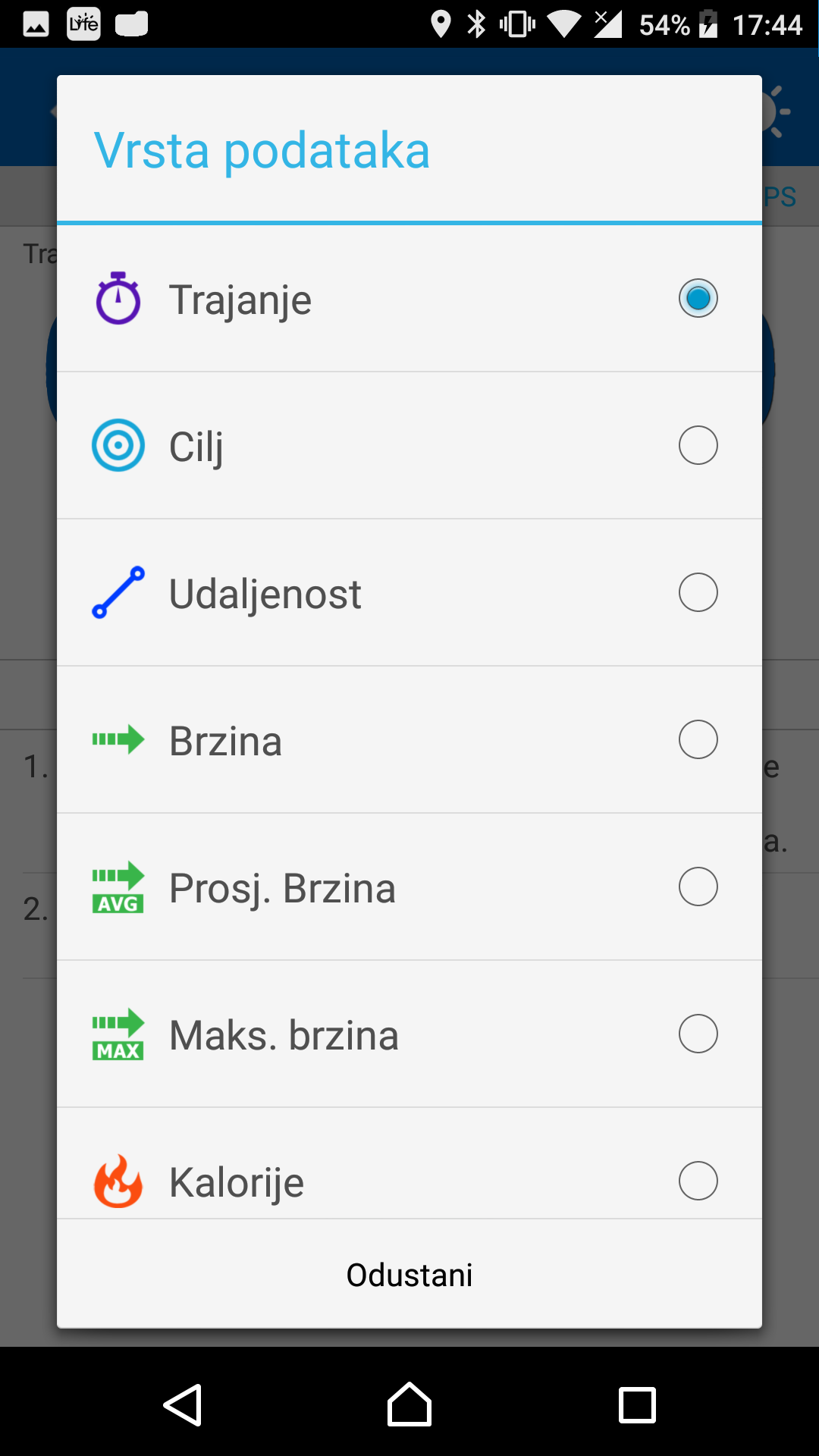Viewport: 819px width, 1456px height.
Task: Choose Kalorije as data type
Action: coord(409,1164)
